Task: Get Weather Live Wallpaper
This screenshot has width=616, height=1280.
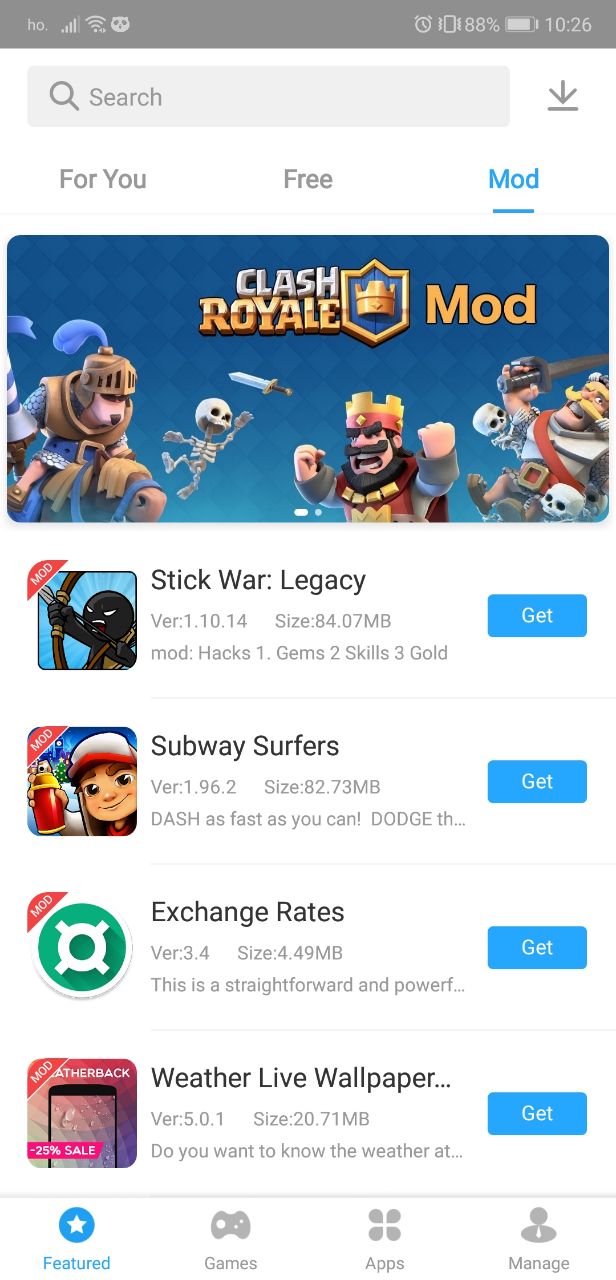Action: point(537,1114)
